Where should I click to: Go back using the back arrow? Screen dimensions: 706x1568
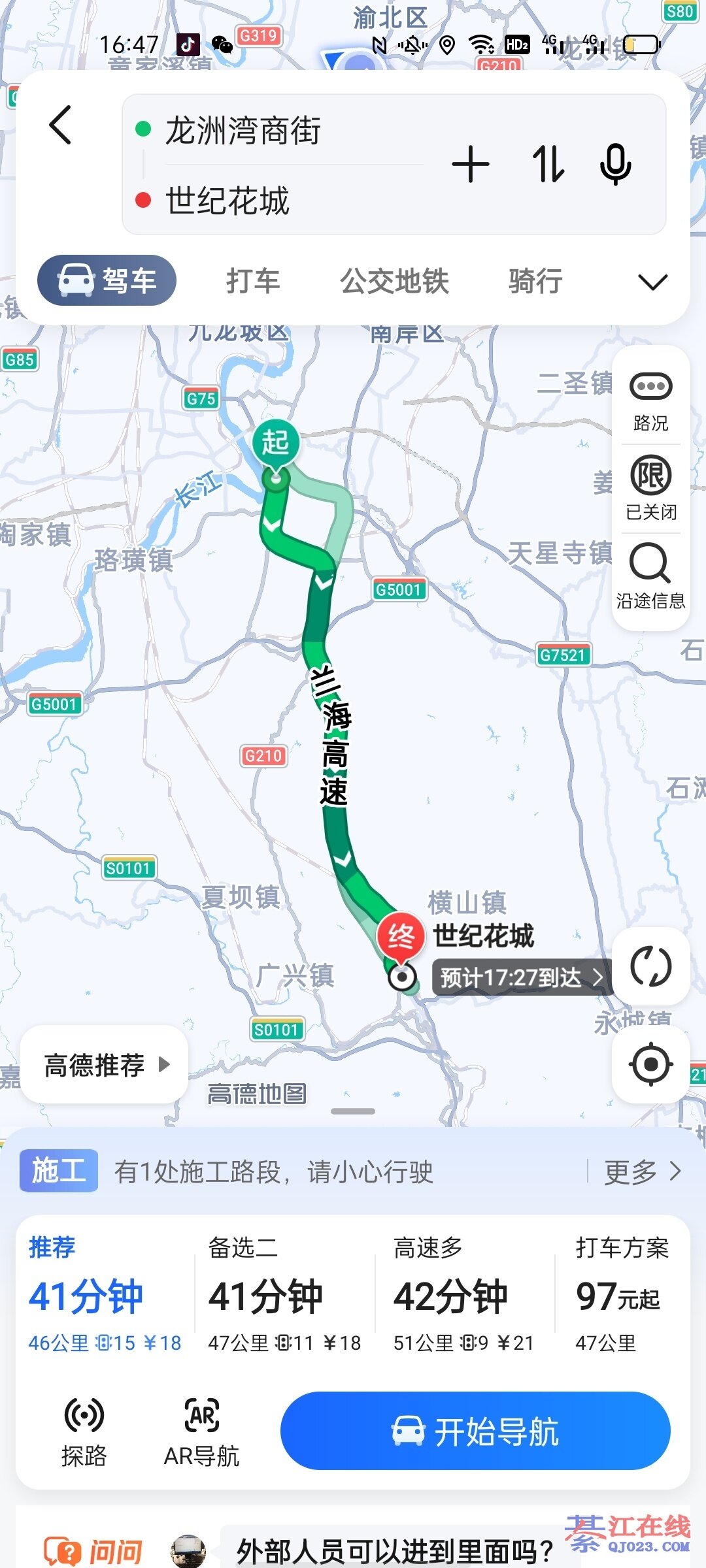point(60,125)
